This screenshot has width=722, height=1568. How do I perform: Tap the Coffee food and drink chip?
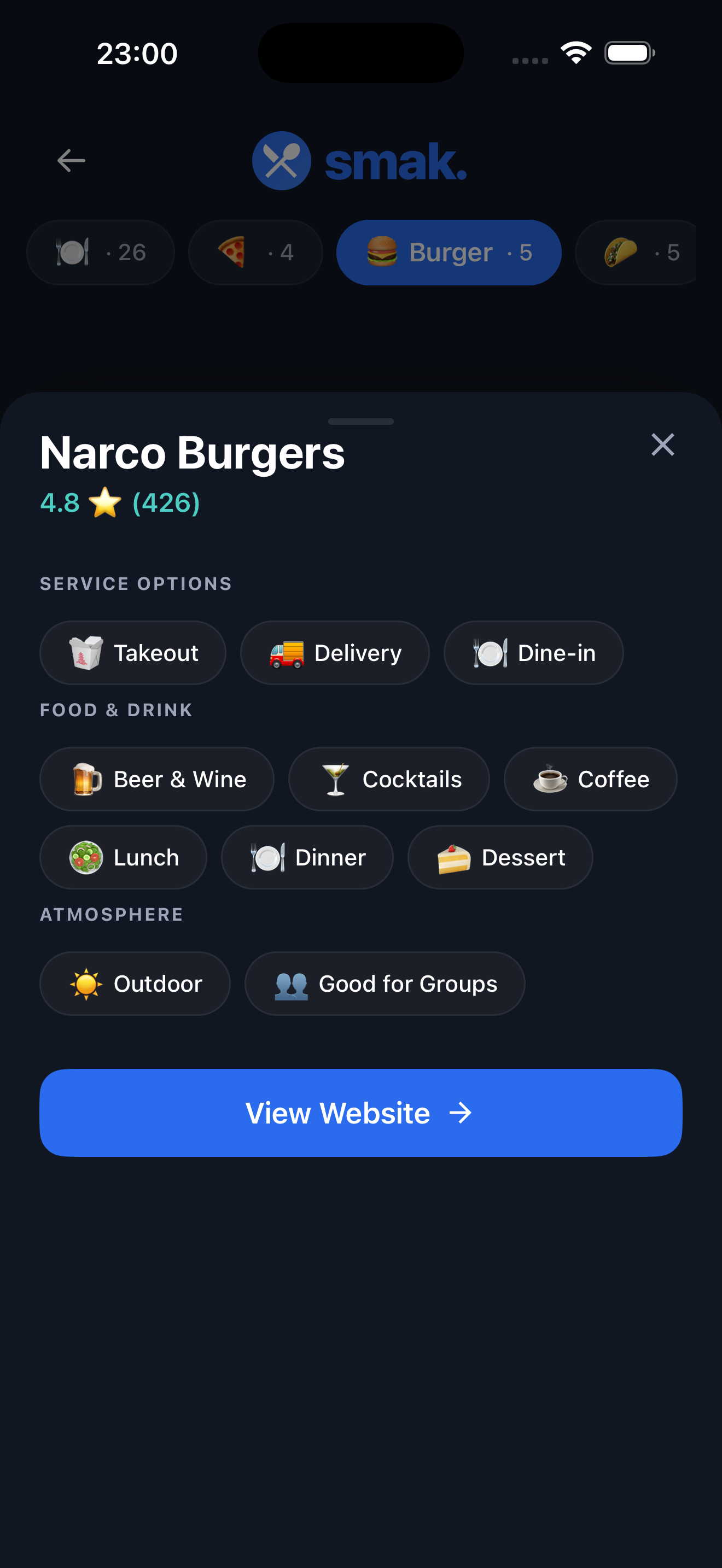(589, 779)
